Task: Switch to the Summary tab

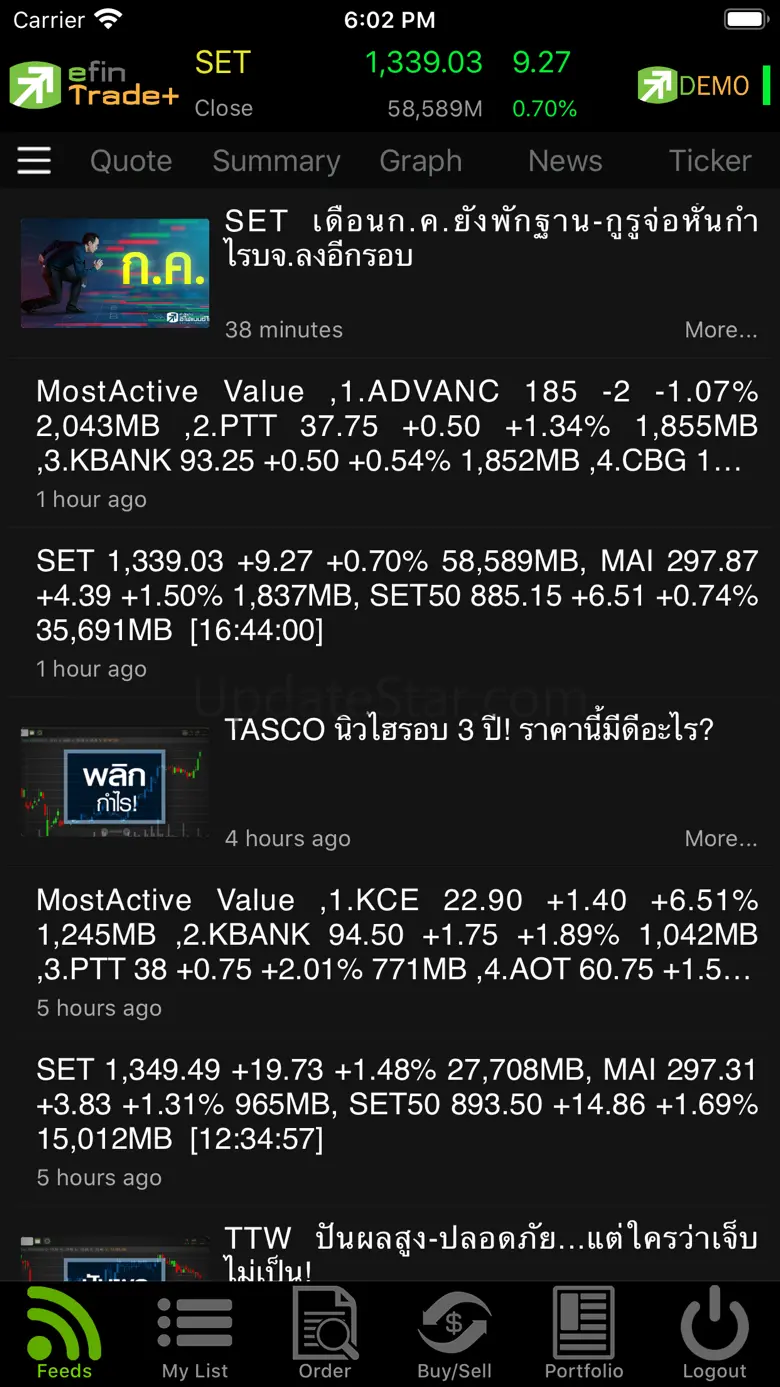Action: click(x=276, y=161)
